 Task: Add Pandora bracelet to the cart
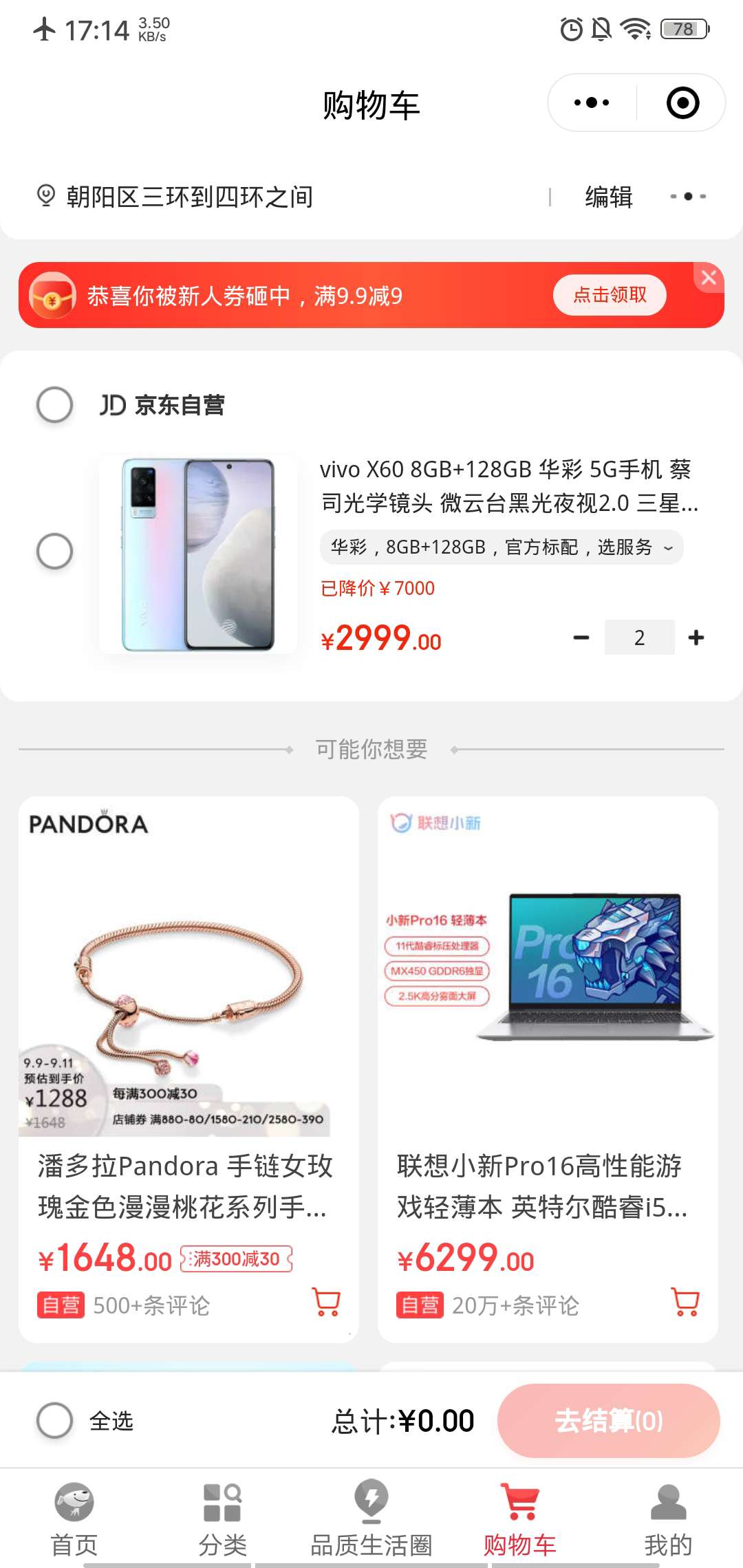pyautogui.click(x=326, y=1302)
